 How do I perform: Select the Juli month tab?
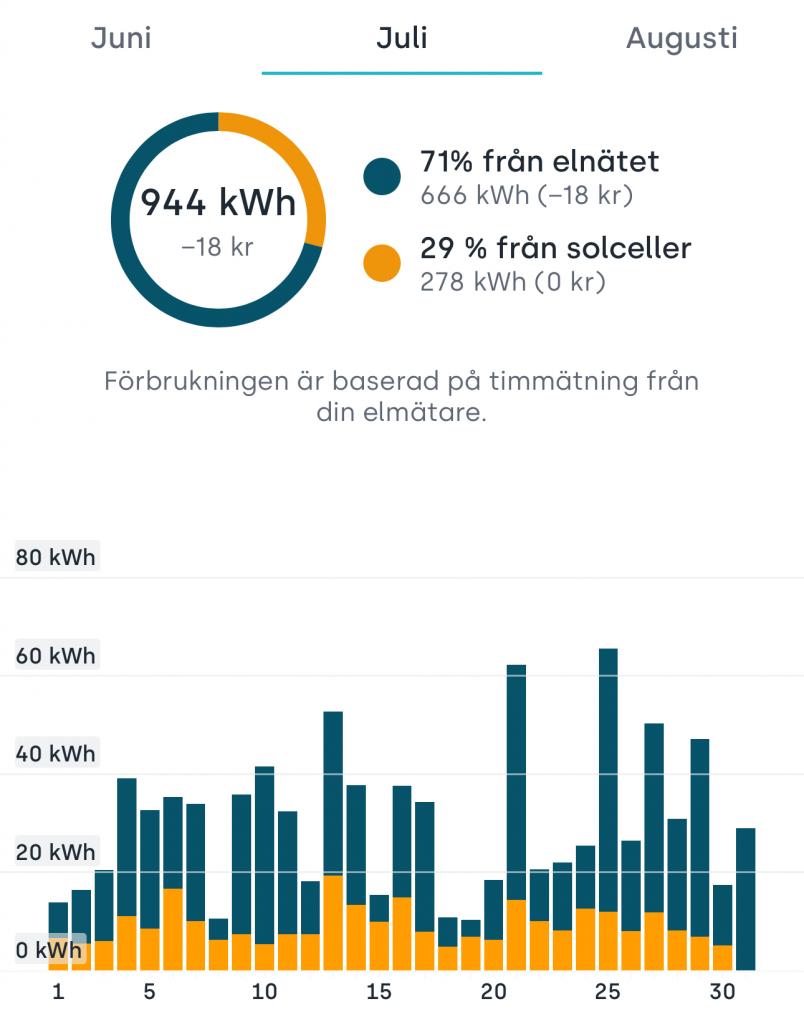pos(401,39)
